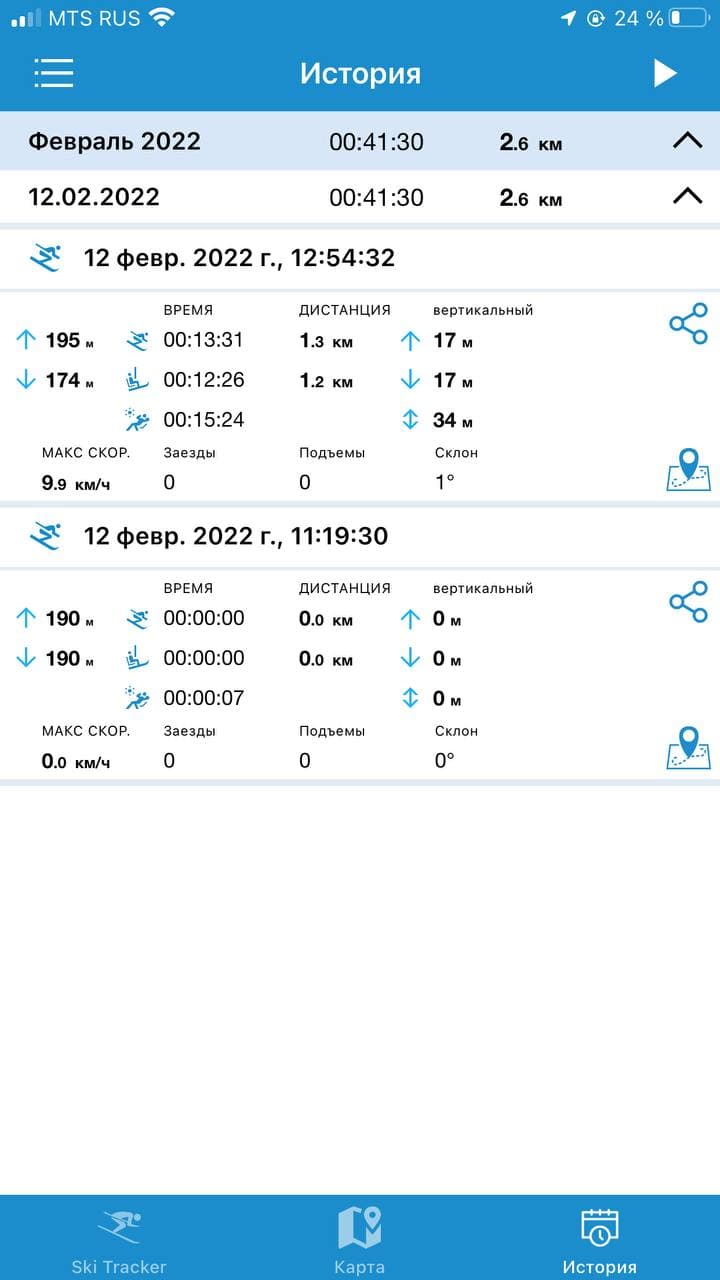
Task: Tap the play arrow in the header
Action: 665,73
